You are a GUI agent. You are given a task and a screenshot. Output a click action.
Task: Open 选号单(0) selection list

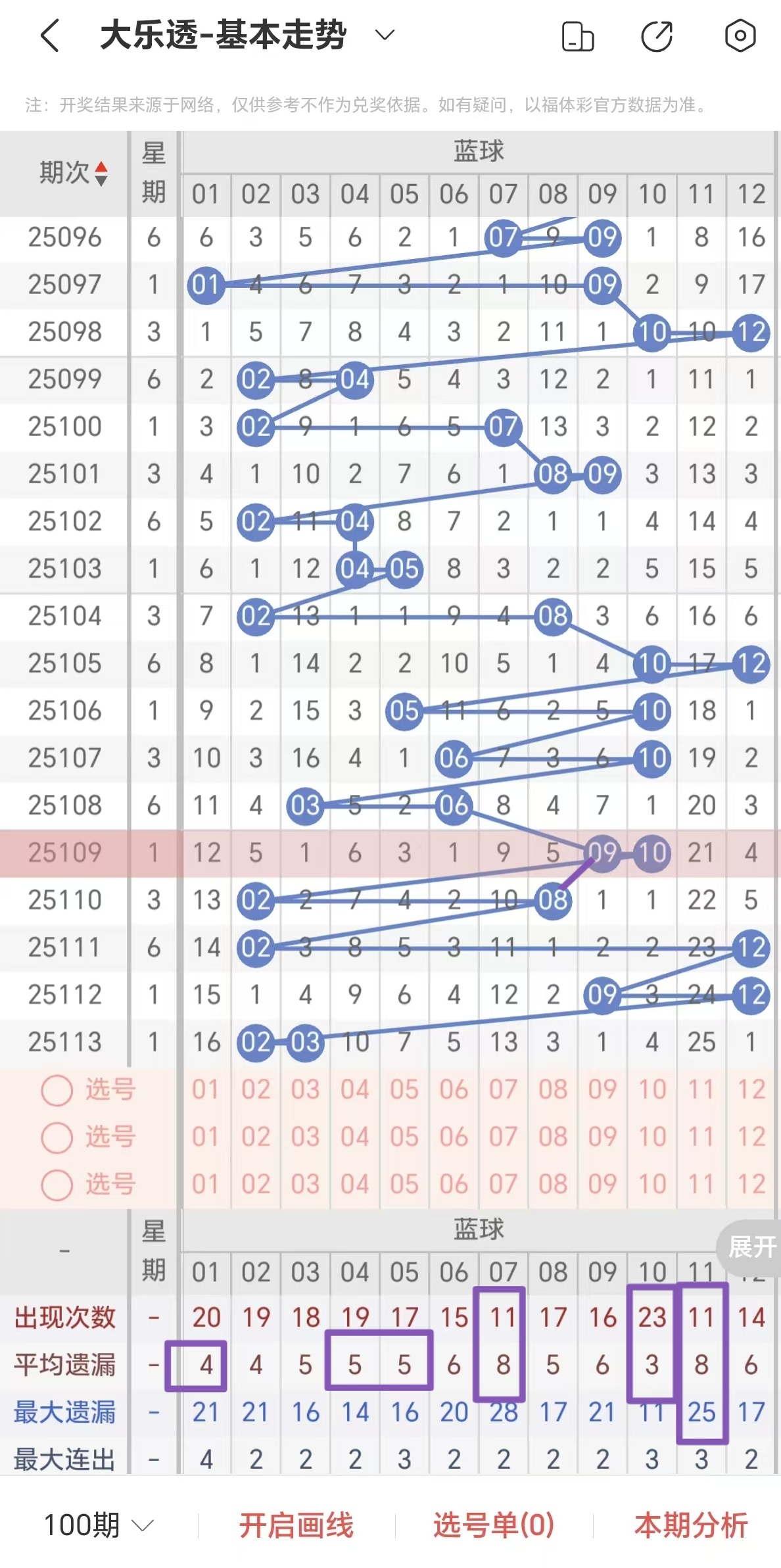[494, 1525]
